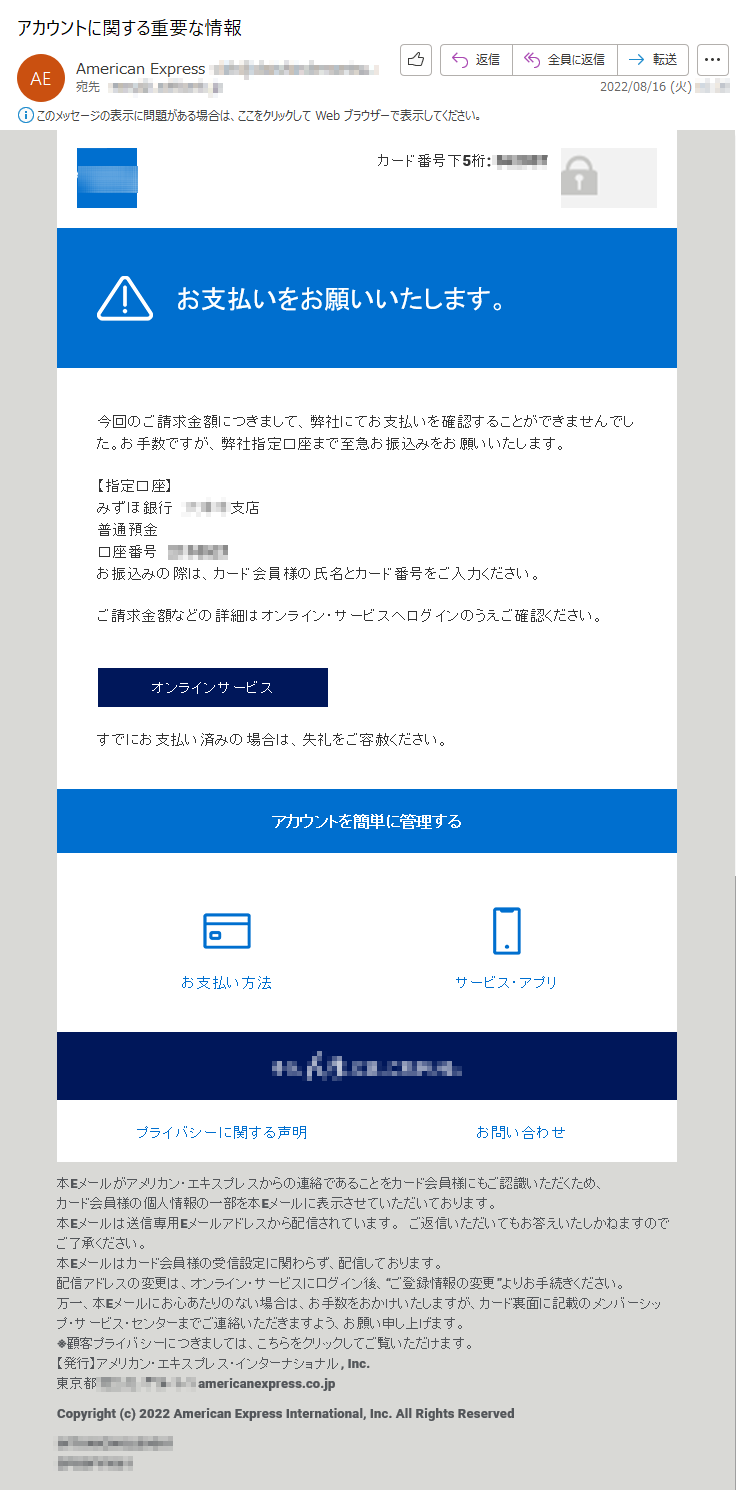
Task: Forward the email with 転送
Action: pos(653,60)
